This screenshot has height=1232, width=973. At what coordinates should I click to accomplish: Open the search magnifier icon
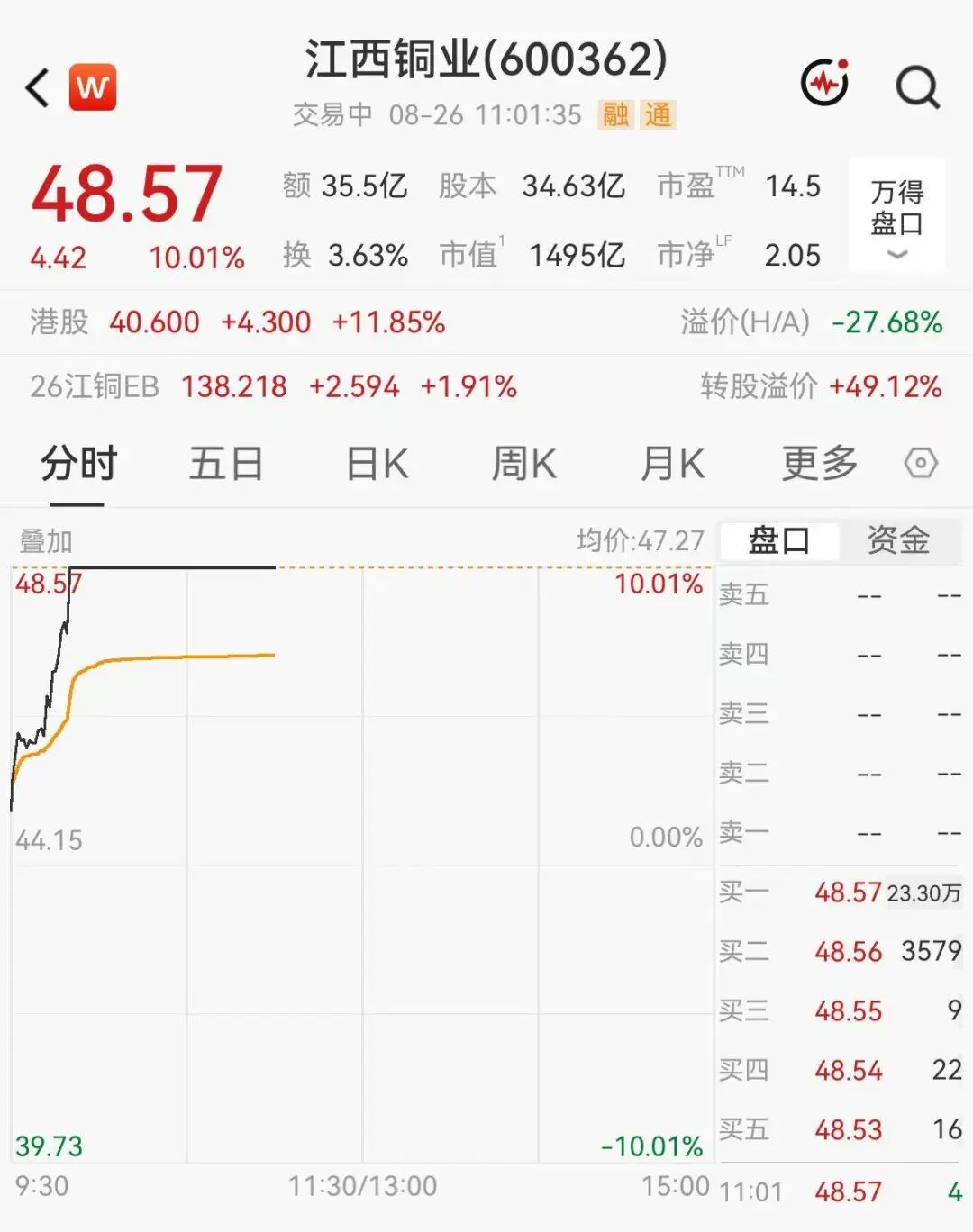click(917, 86)
